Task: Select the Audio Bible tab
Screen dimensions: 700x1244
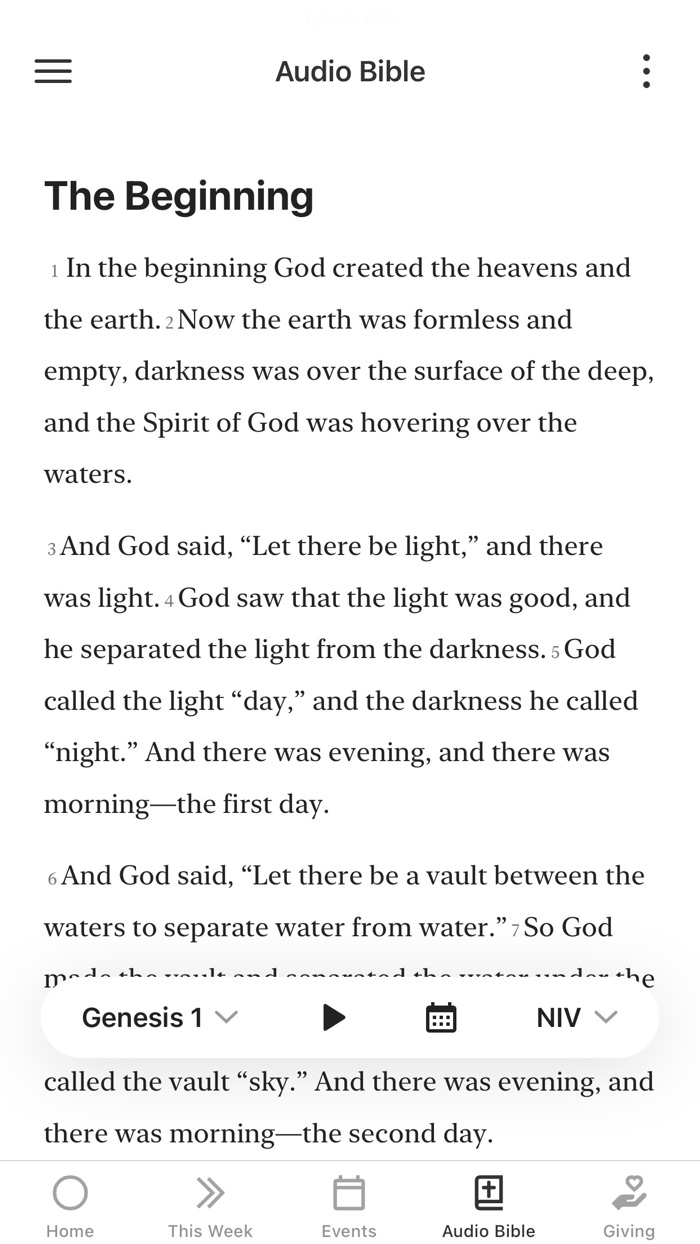Action: point(489,1206)
